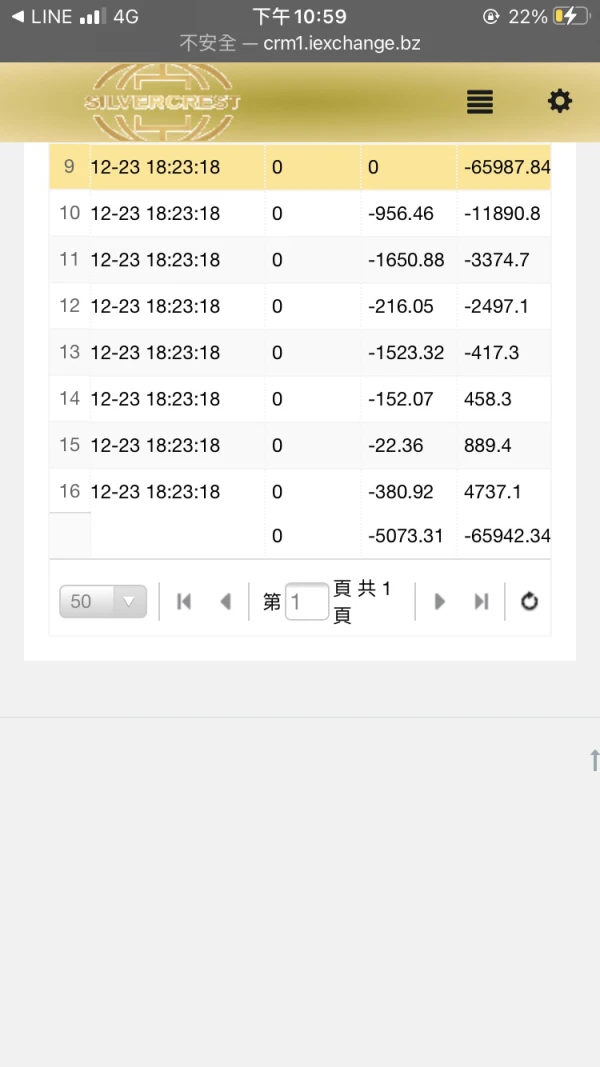
Task: Expand the rows-per-page dropdown showing 50
Action: [103, 601]
